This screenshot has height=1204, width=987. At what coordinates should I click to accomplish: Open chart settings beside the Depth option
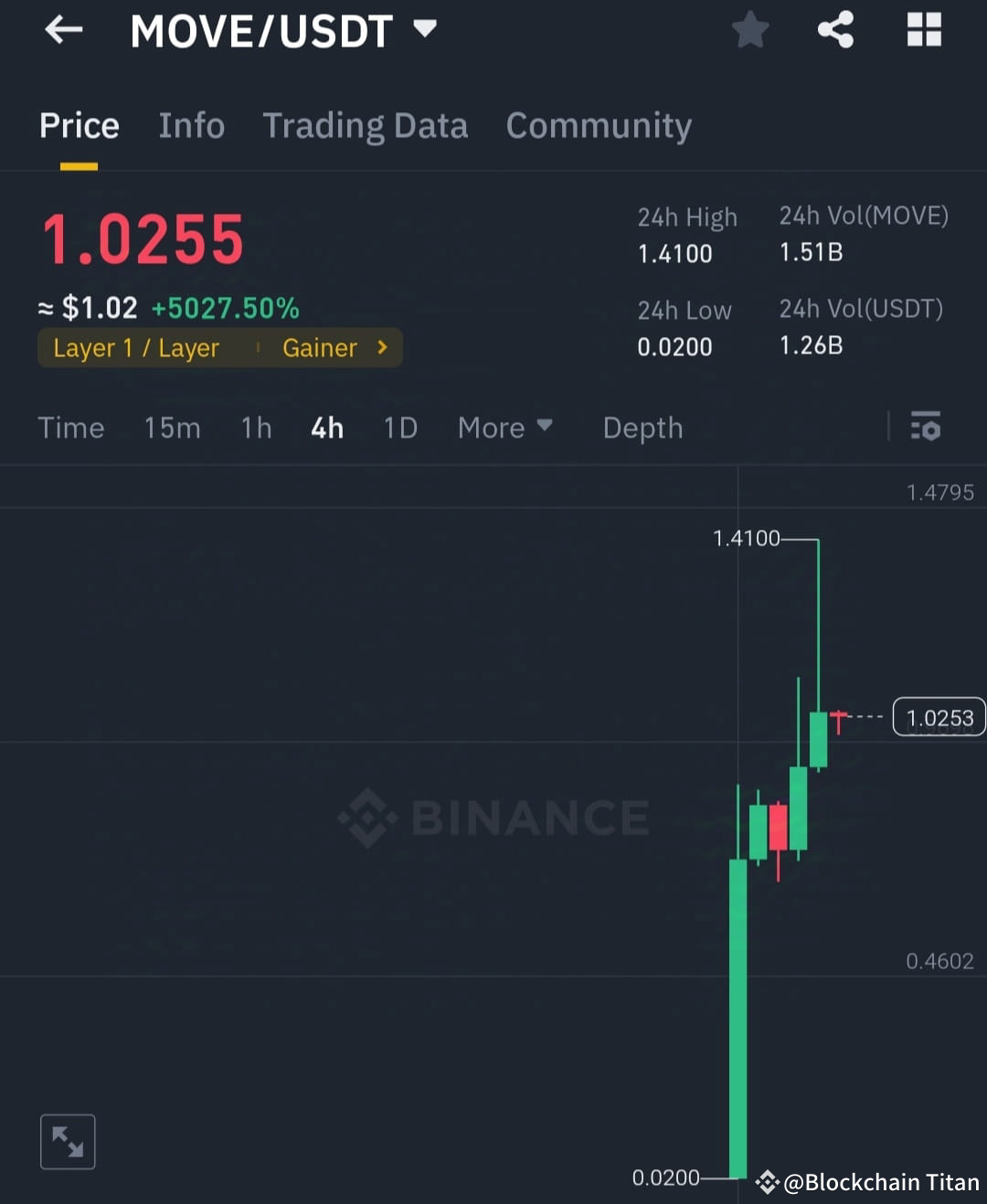click(x=926, y=428)
